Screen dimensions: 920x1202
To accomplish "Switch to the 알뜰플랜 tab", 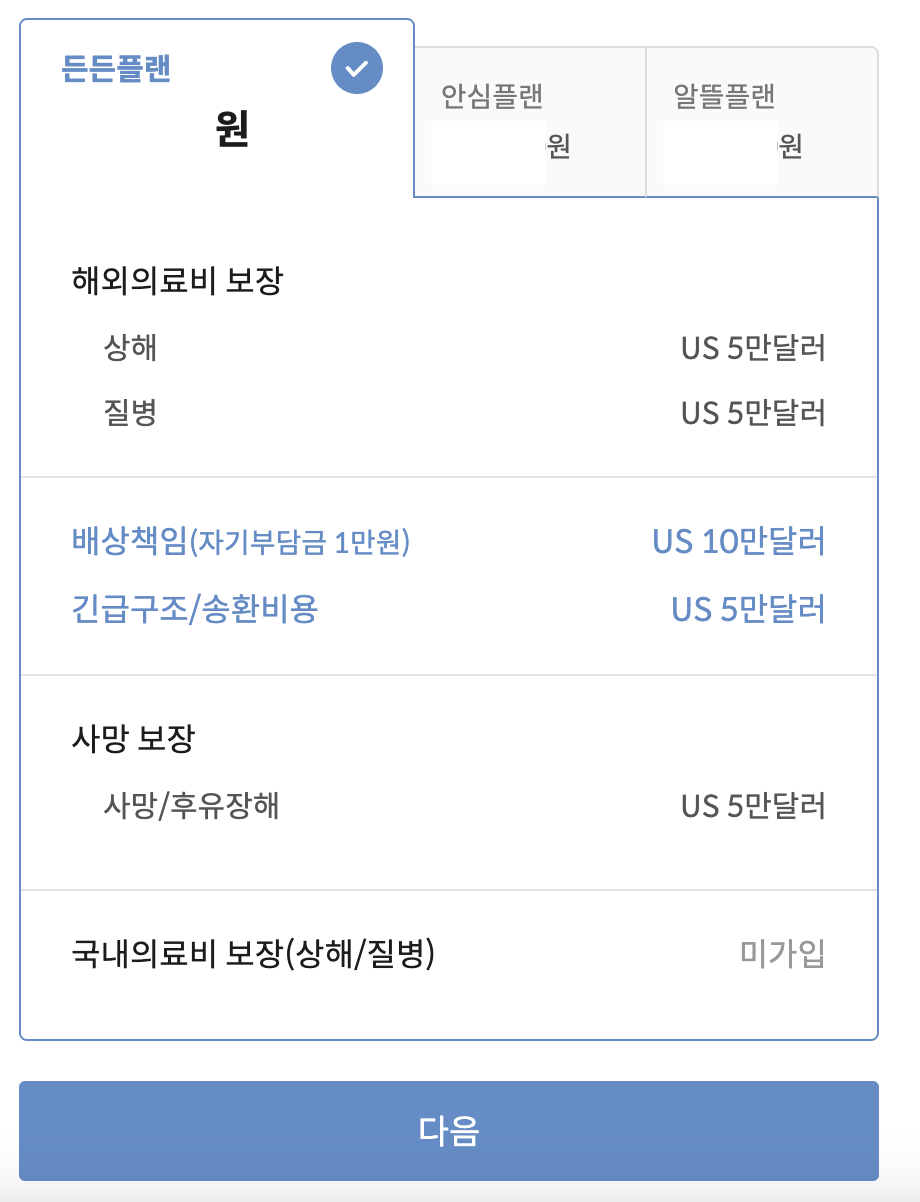I will click(x=762, y=122).
